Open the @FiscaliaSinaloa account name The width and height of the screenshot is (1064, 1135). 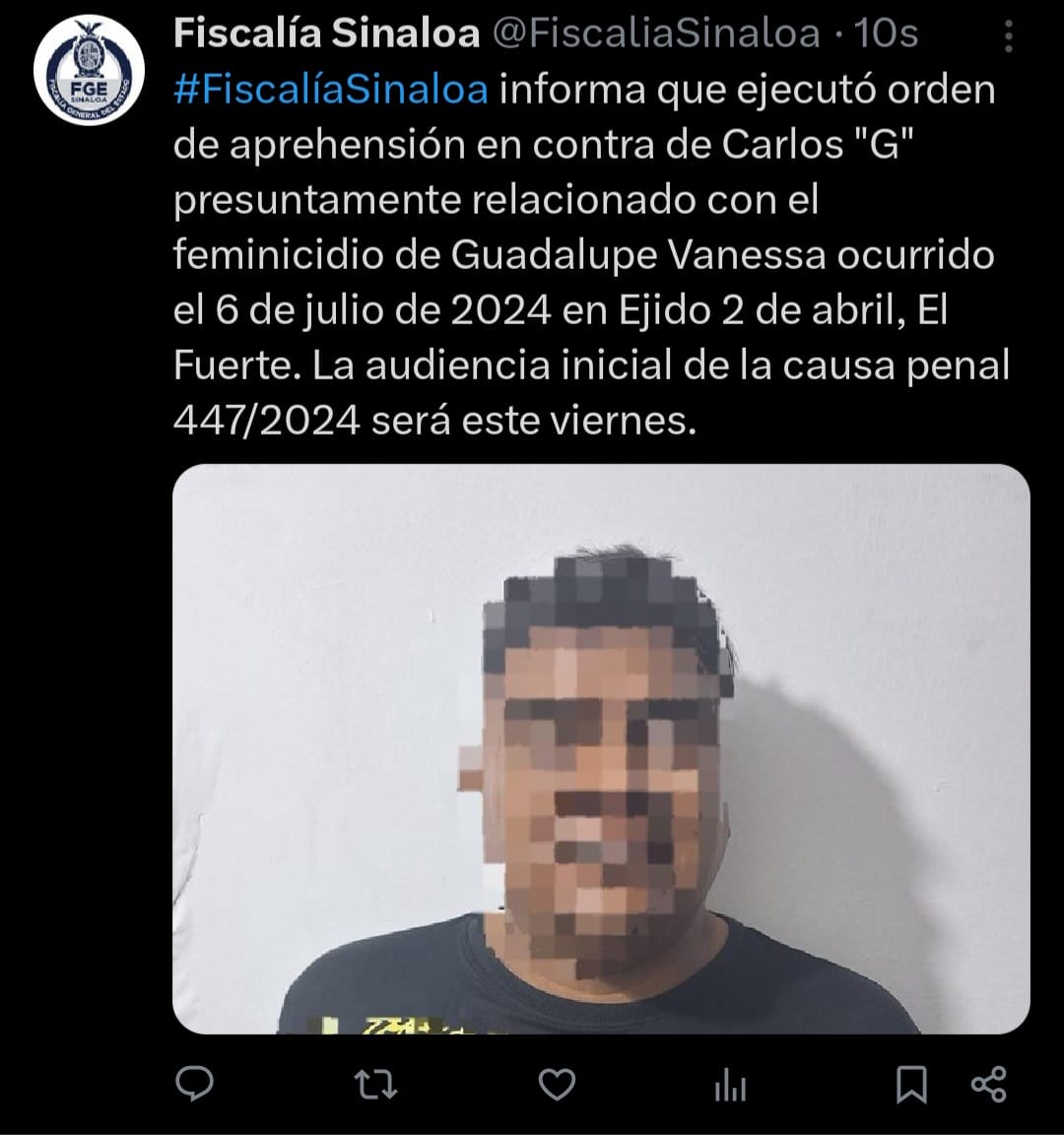coord(655,34)
